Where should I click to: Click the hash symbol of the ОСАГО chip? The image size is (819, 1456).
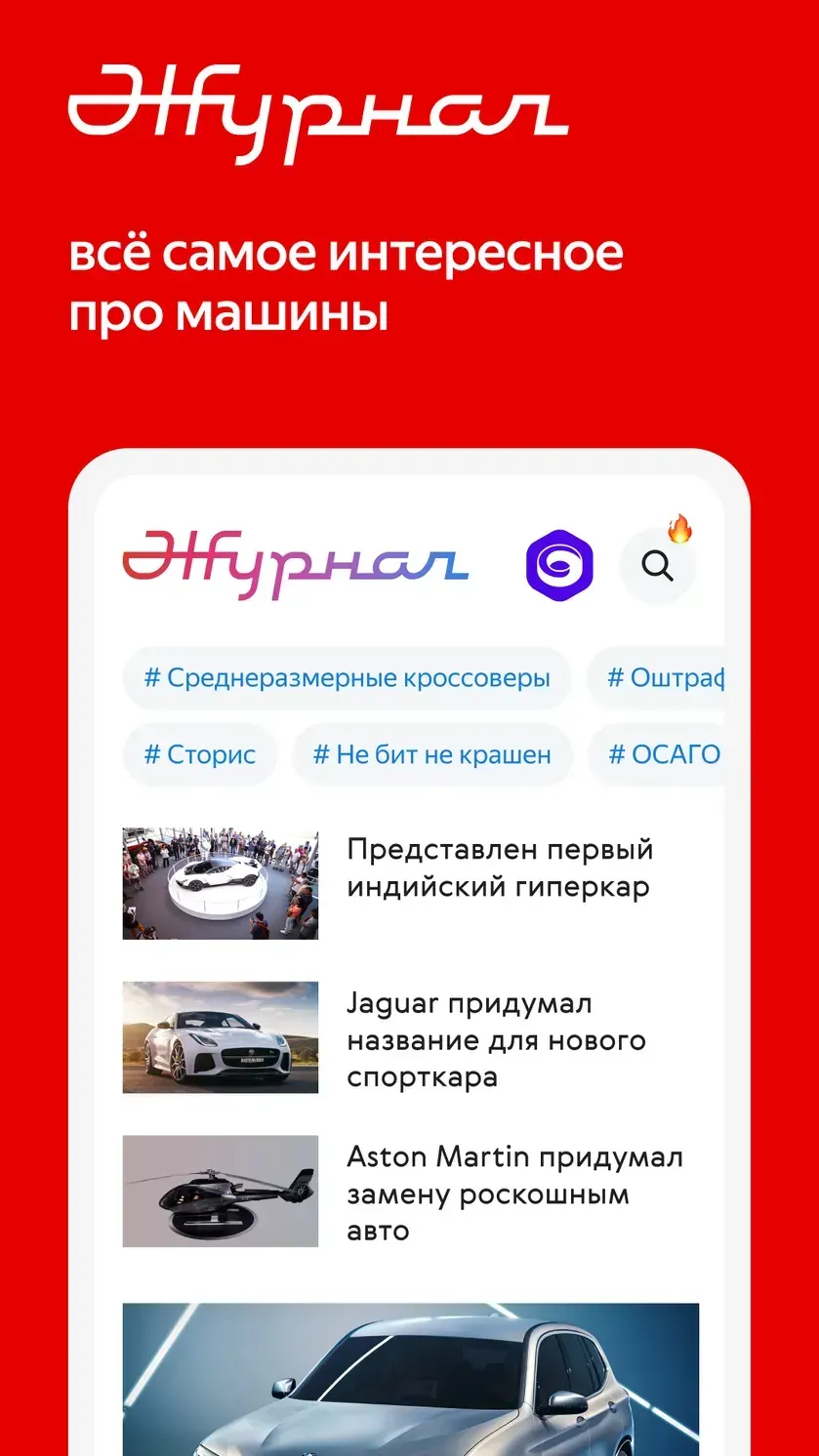pos(615,753)
